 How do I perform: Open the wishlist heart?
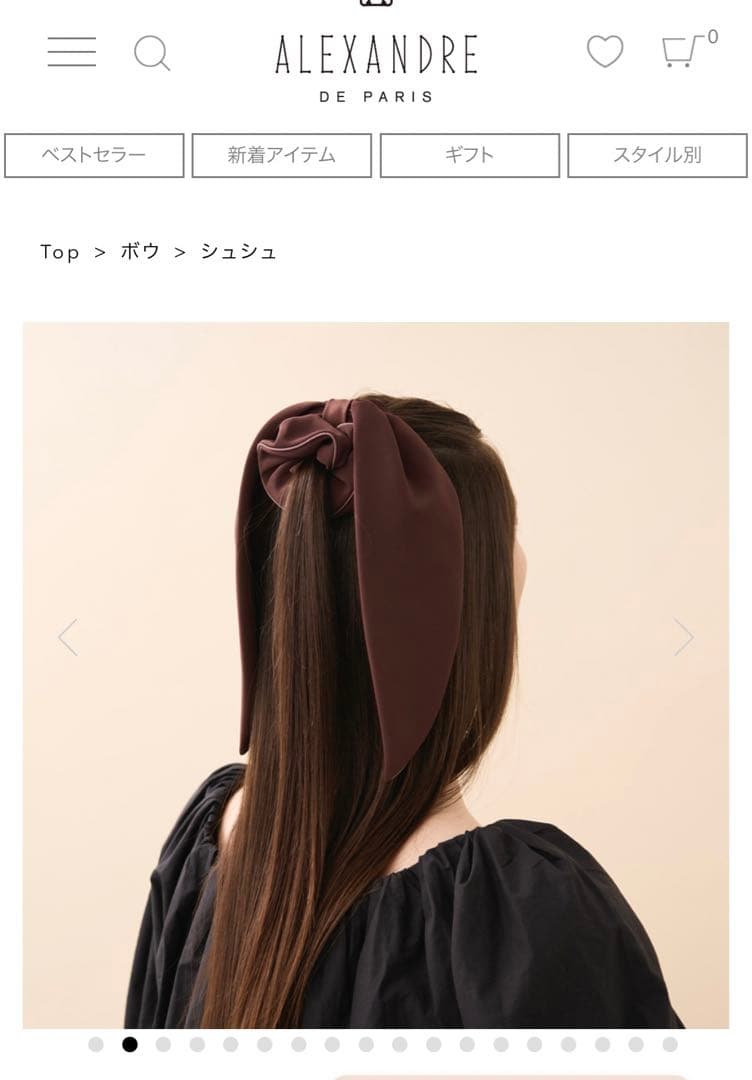point(604,52)
